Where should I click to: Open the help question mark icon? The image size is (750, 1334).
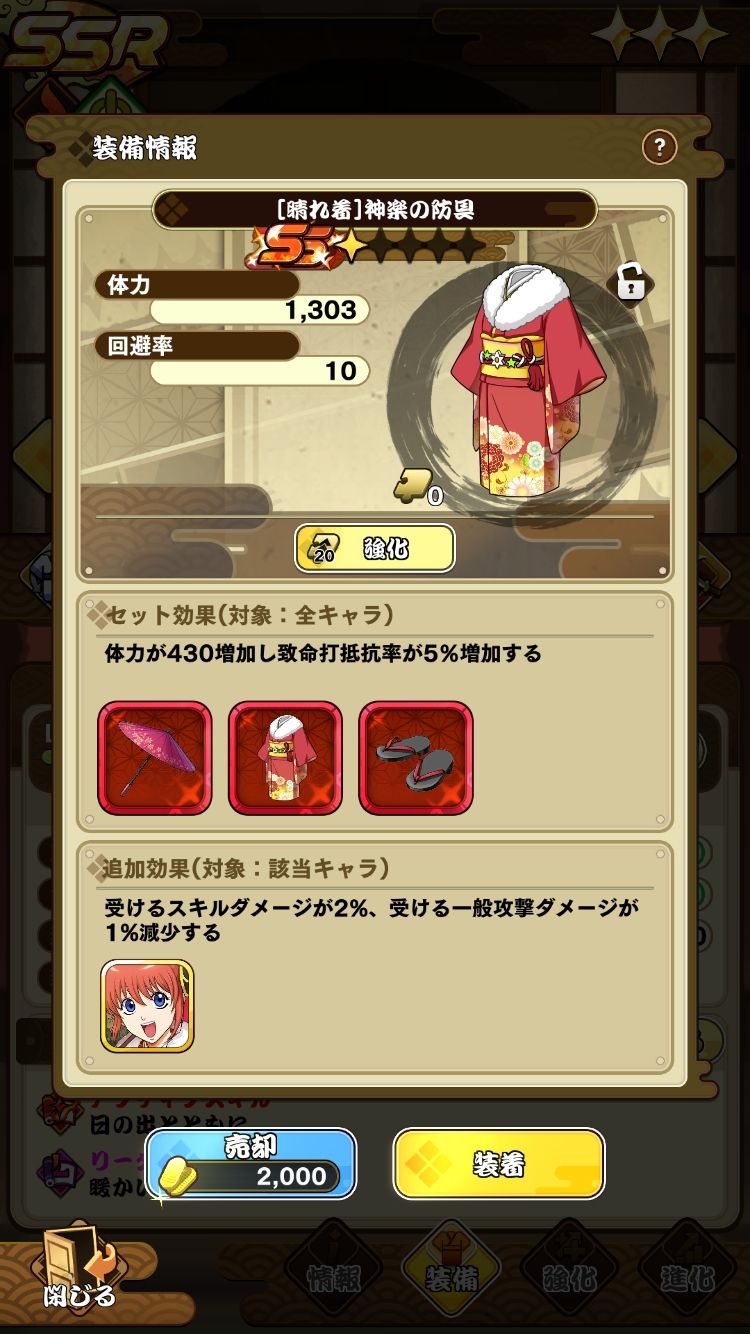coord(659,149)
